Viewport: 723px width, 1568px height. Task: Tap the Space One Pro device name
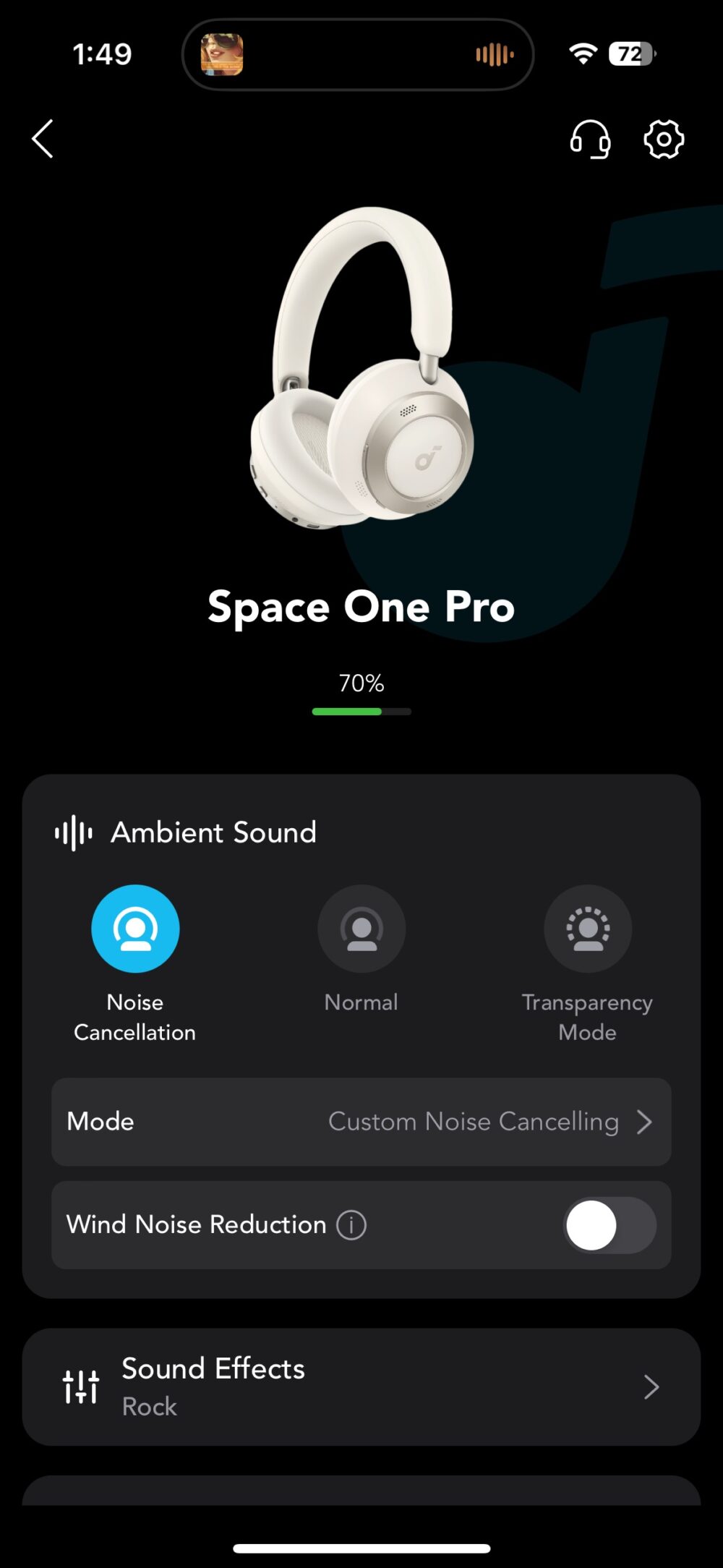tap(361, 607)
